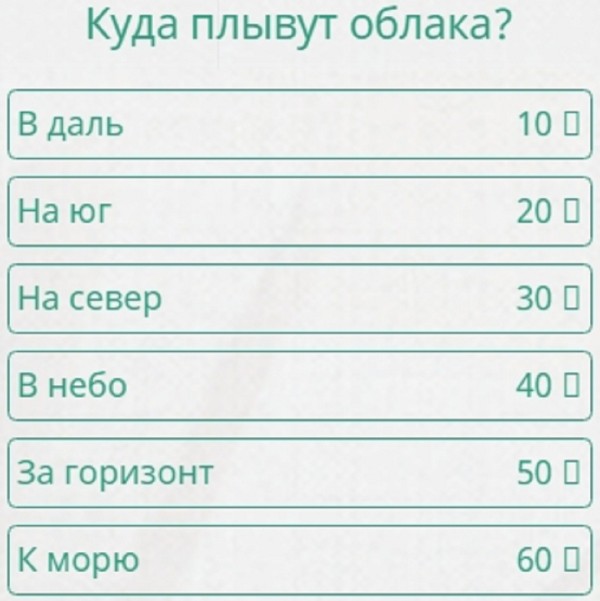Image resolution: width=600 pixels, height=601 pixels.
Task: Select the За горизонт answer
Action: point(300,472)
